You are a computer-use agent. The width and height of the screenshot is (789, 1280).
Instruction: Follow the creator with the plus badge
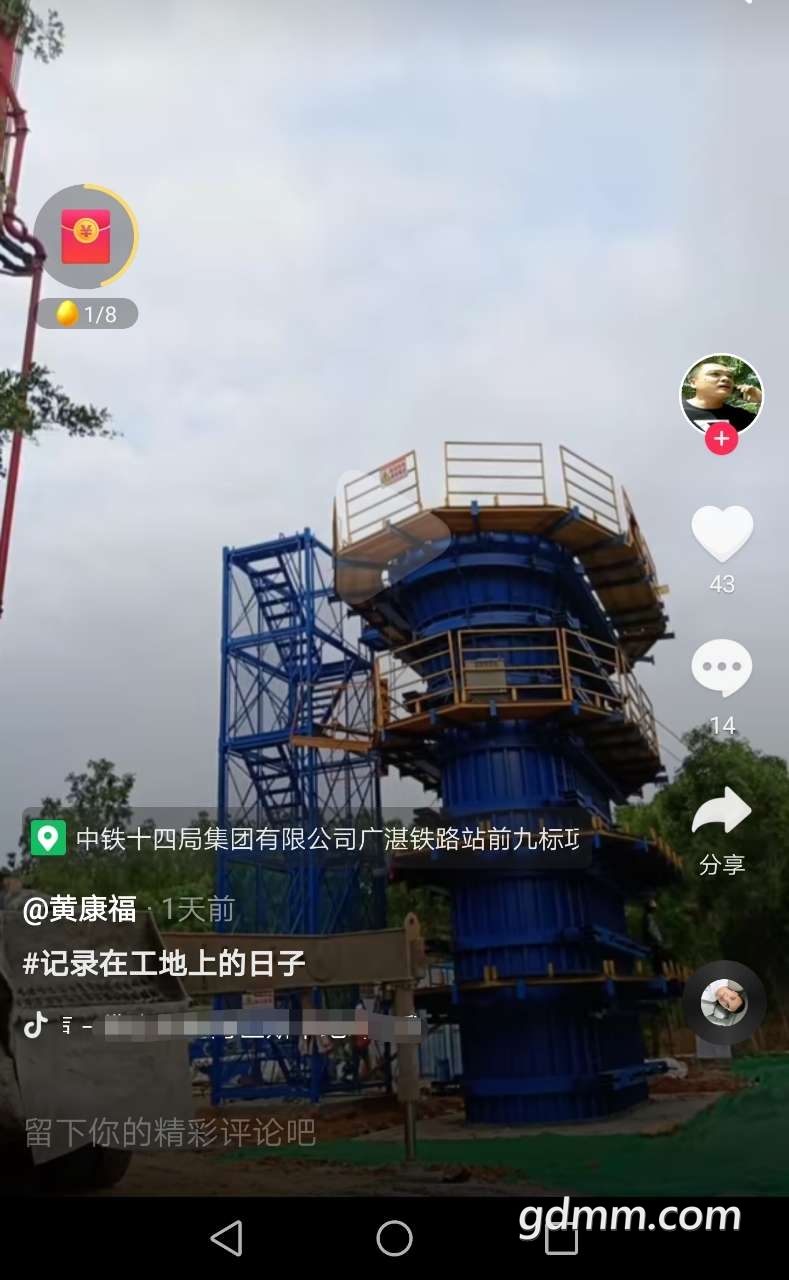point(721,439)
